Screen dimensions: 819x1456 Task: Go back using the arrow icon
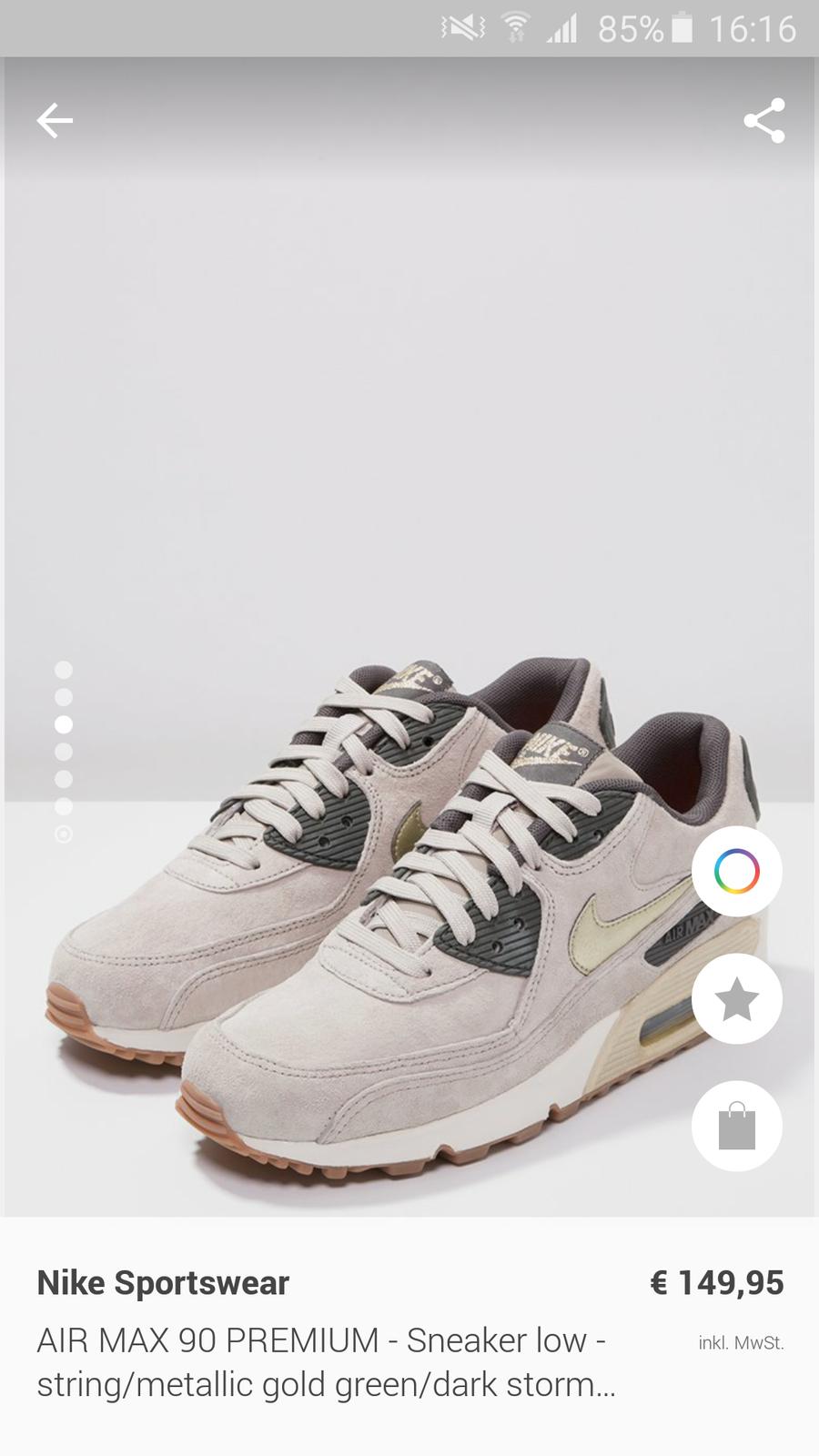pyautogui.click(x=55, y=120)
